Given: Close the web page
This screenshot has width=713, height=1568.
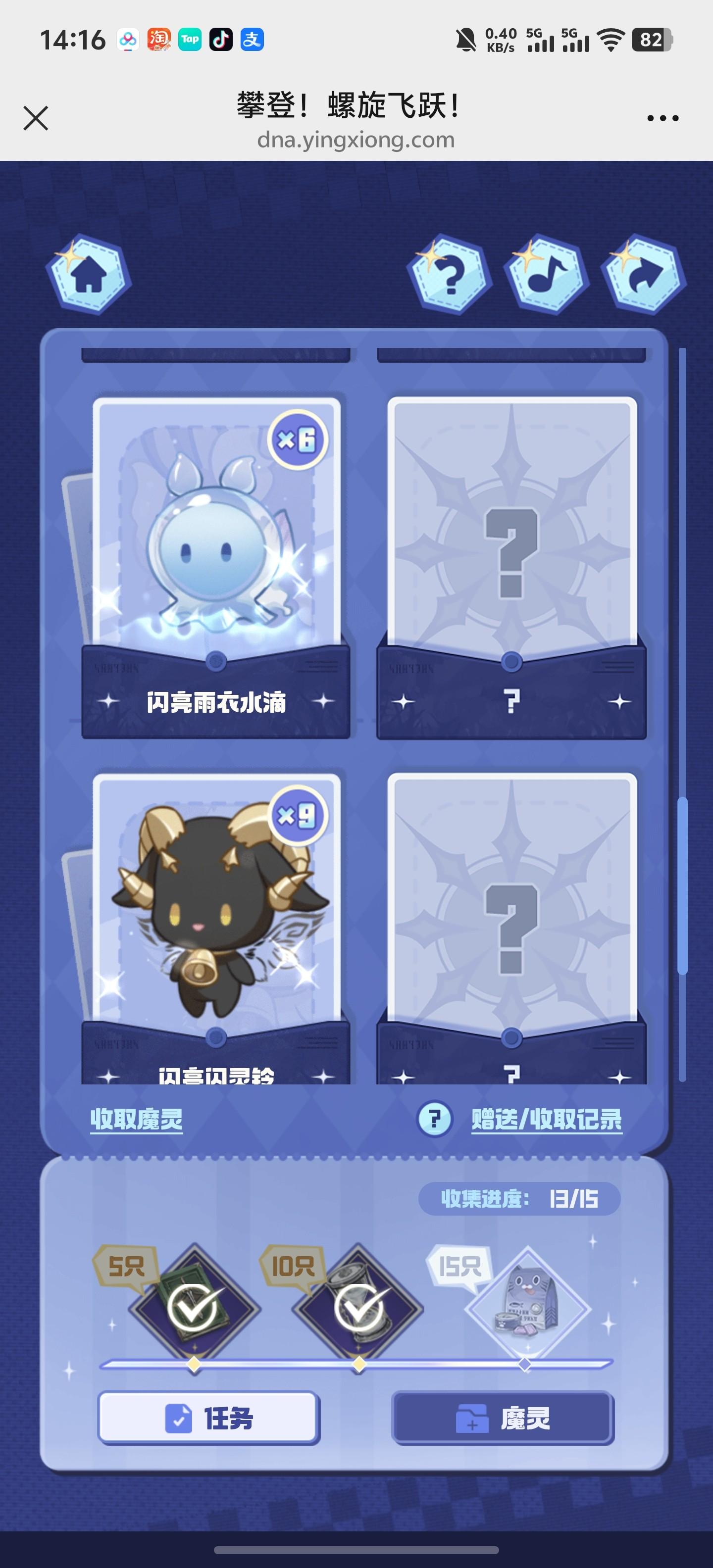Looking at the screenshot, I should pos(35,118).
